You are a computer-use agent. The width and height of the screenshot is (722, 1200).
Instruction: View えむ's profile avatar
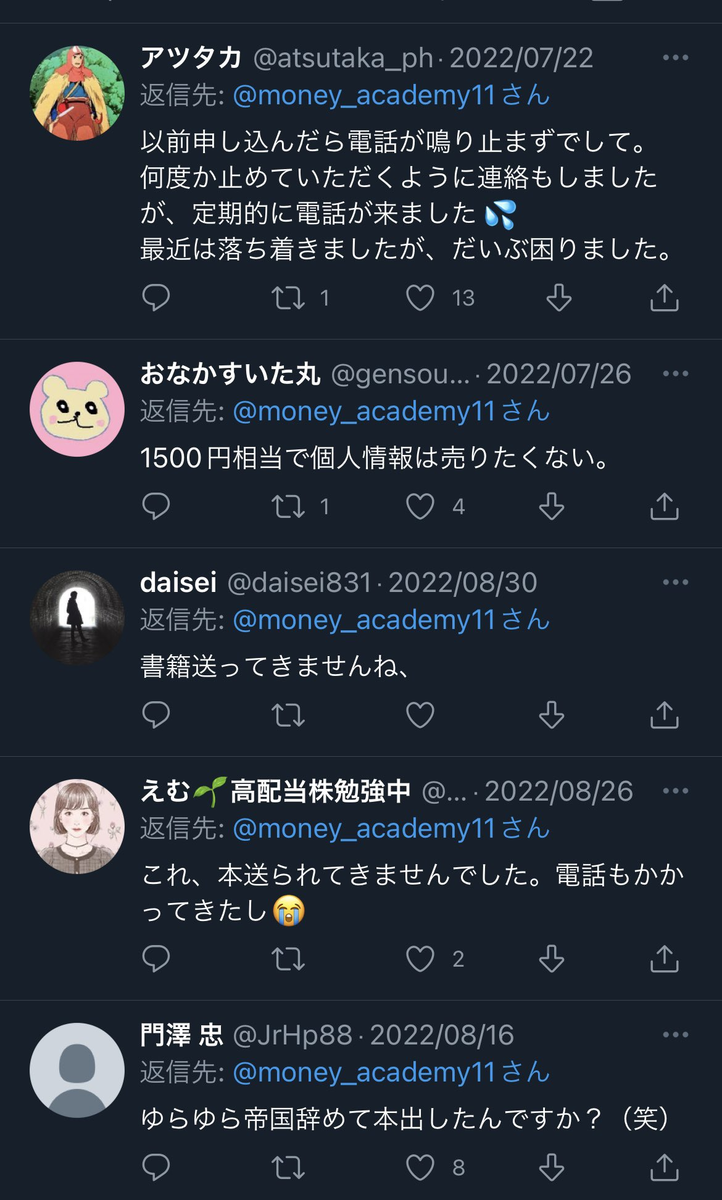77,826
